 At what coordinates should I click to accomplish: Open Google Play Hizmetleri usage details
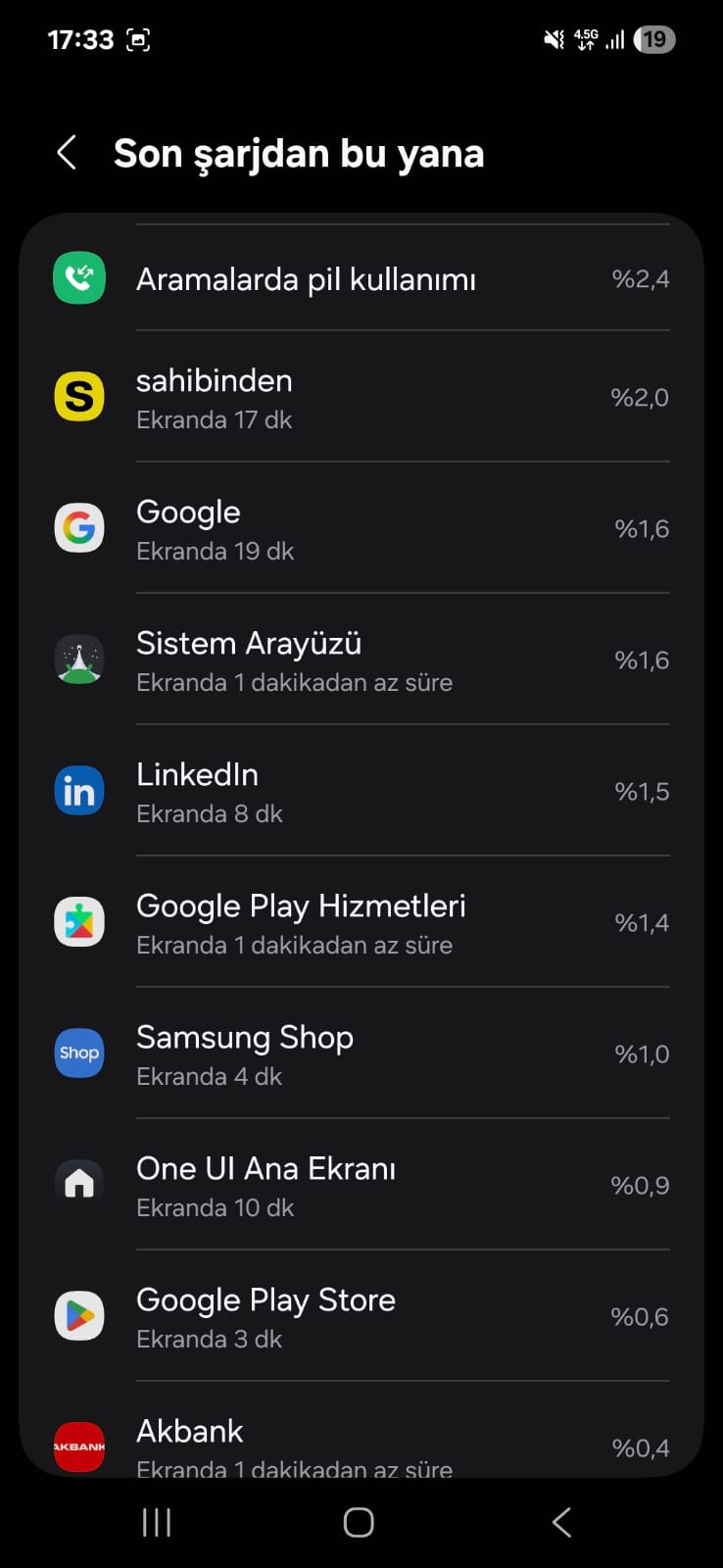[x=361, y=922]
